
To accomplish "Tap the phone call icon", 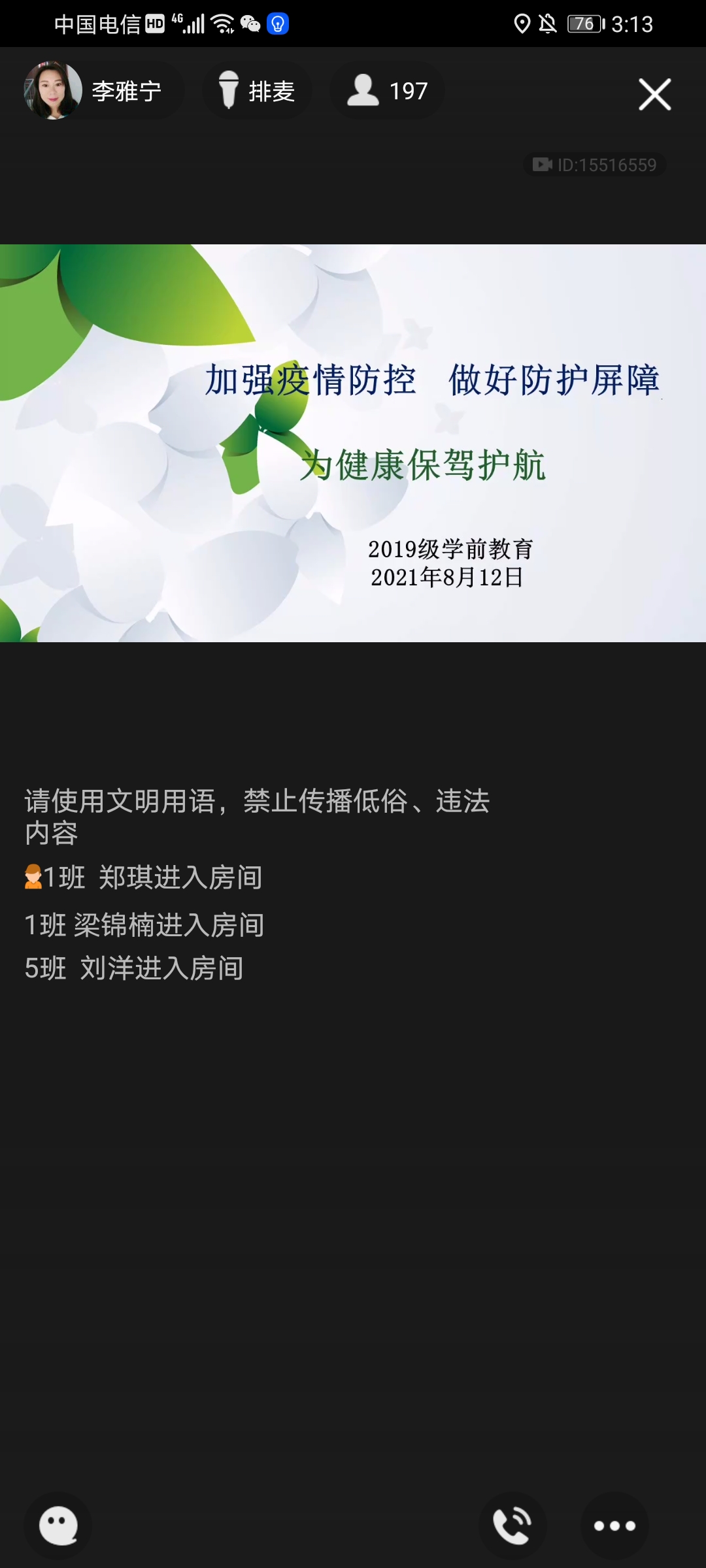I will 513,1526.
